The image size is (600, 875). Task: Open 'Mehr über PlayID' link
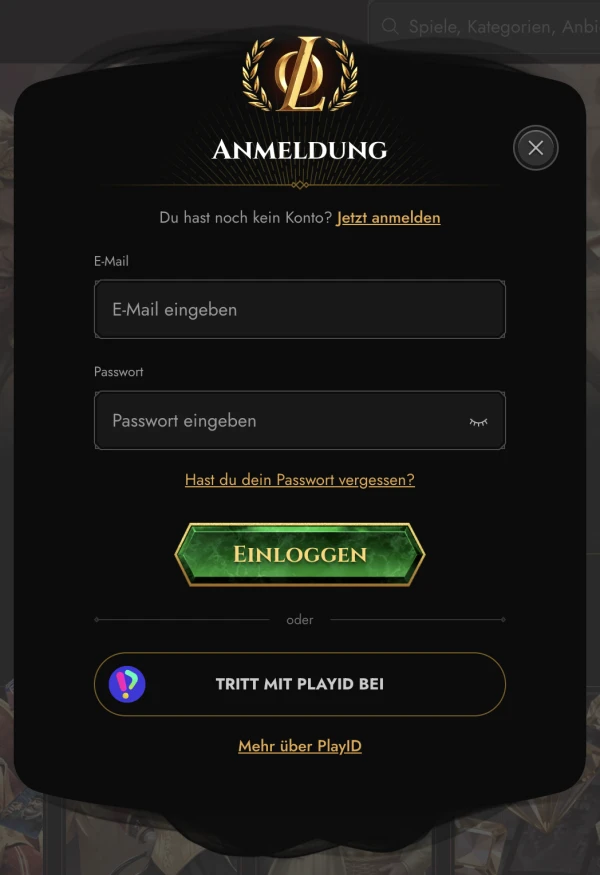300,746
